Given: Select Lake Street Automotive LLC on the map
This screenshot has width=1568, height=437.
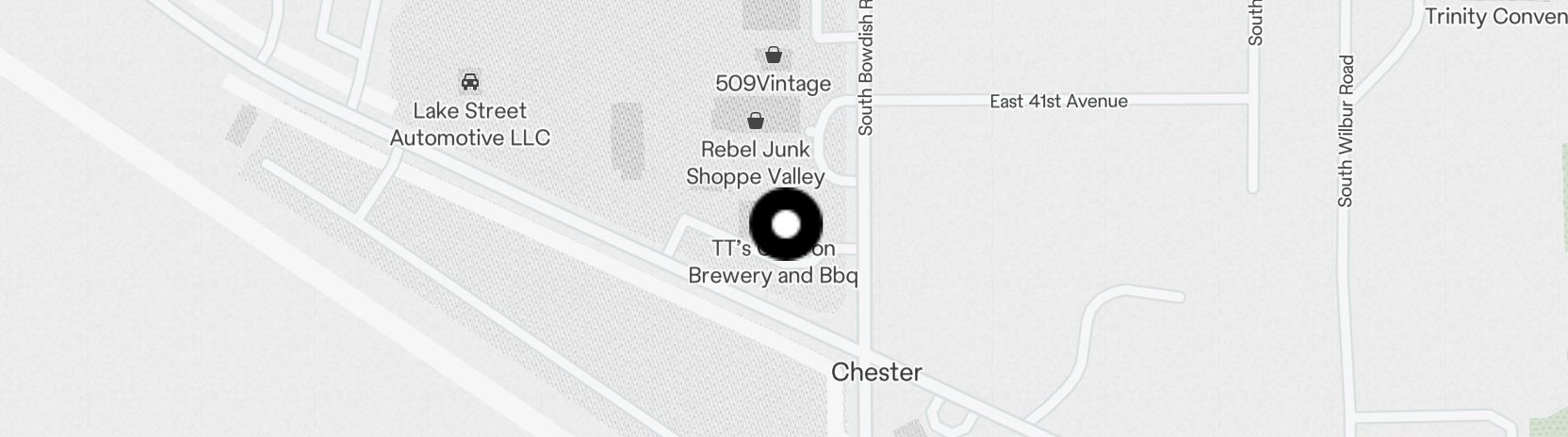Looking at the screenshot, I should 469,82.
